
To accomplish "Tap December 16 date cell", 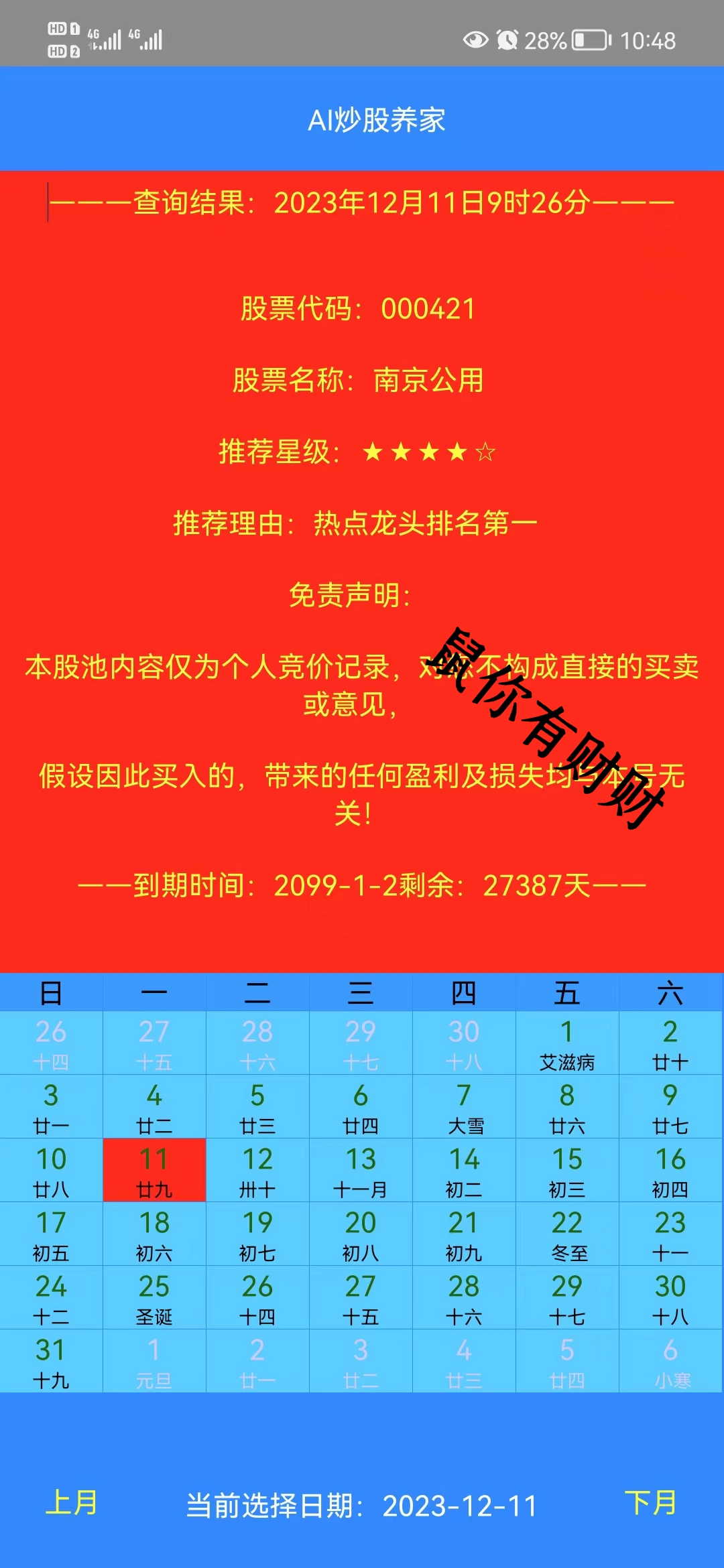I will (x=670, y=1170).
